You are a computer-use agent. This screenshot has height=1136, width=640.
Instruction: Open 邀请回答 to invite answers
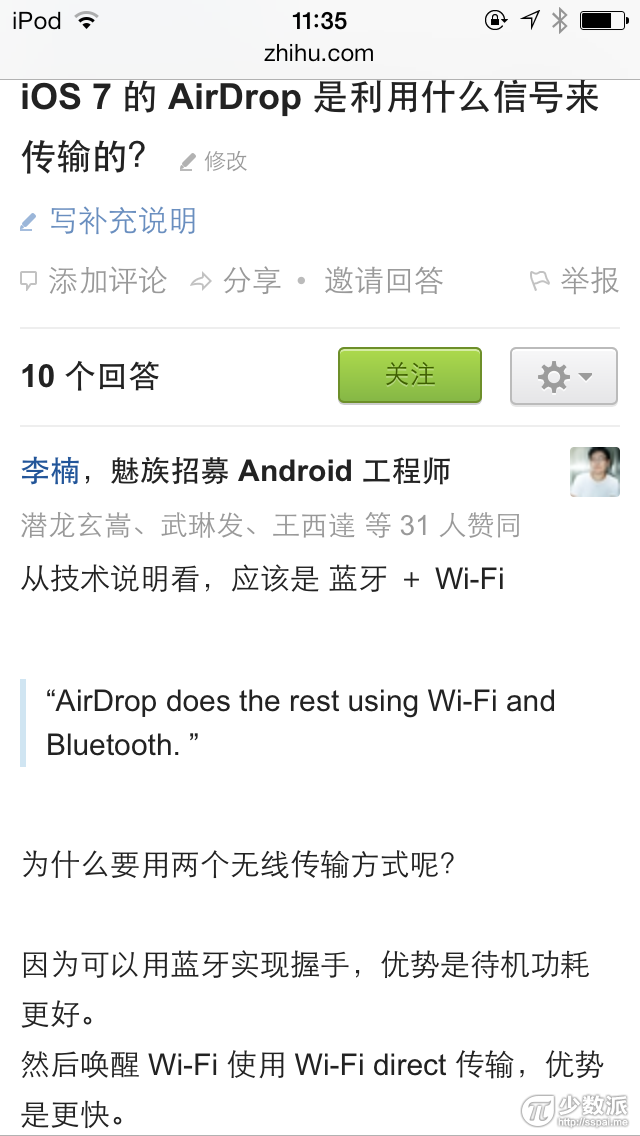coord(383,281)
